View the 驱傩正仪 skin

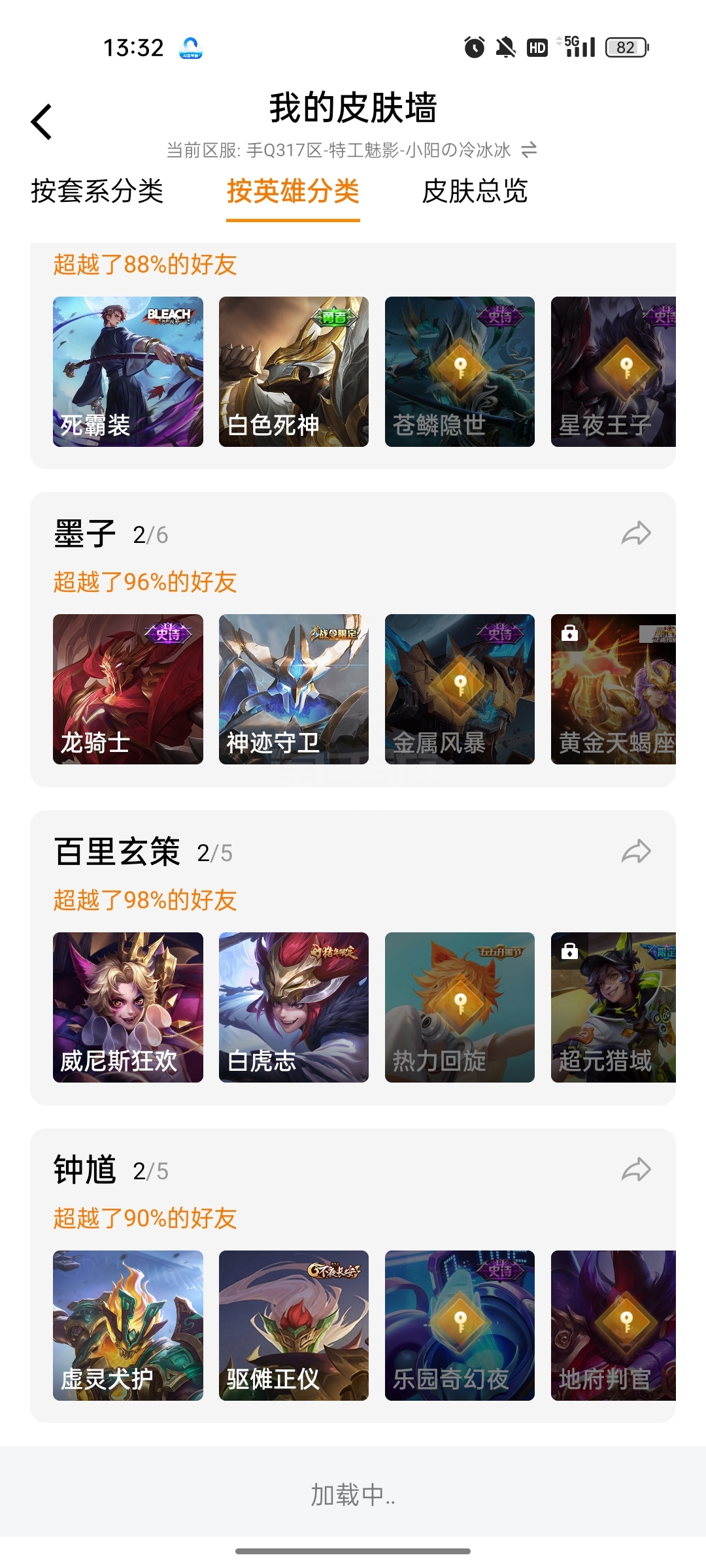(x=294, y=1326)
